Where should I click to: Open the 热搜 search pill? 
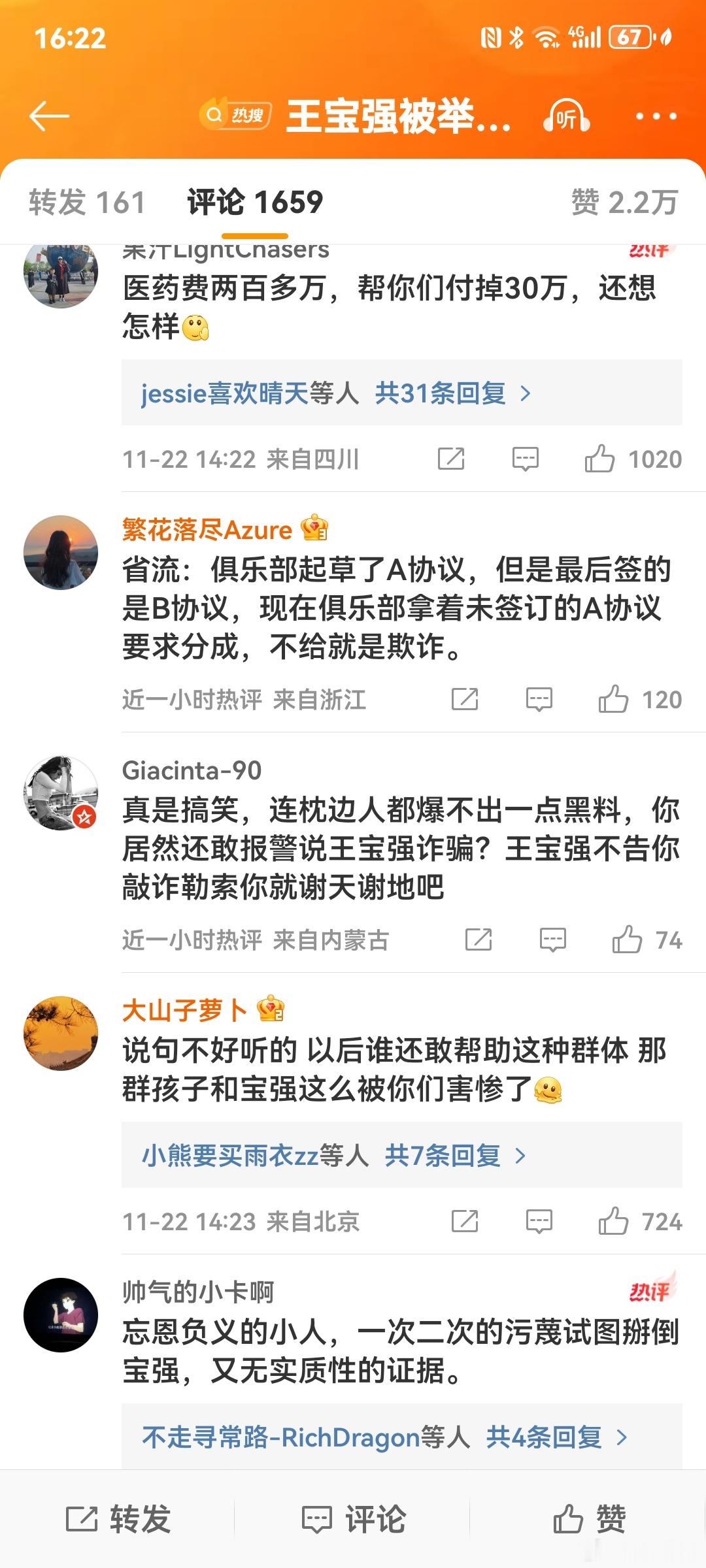(x=236, y=116)
